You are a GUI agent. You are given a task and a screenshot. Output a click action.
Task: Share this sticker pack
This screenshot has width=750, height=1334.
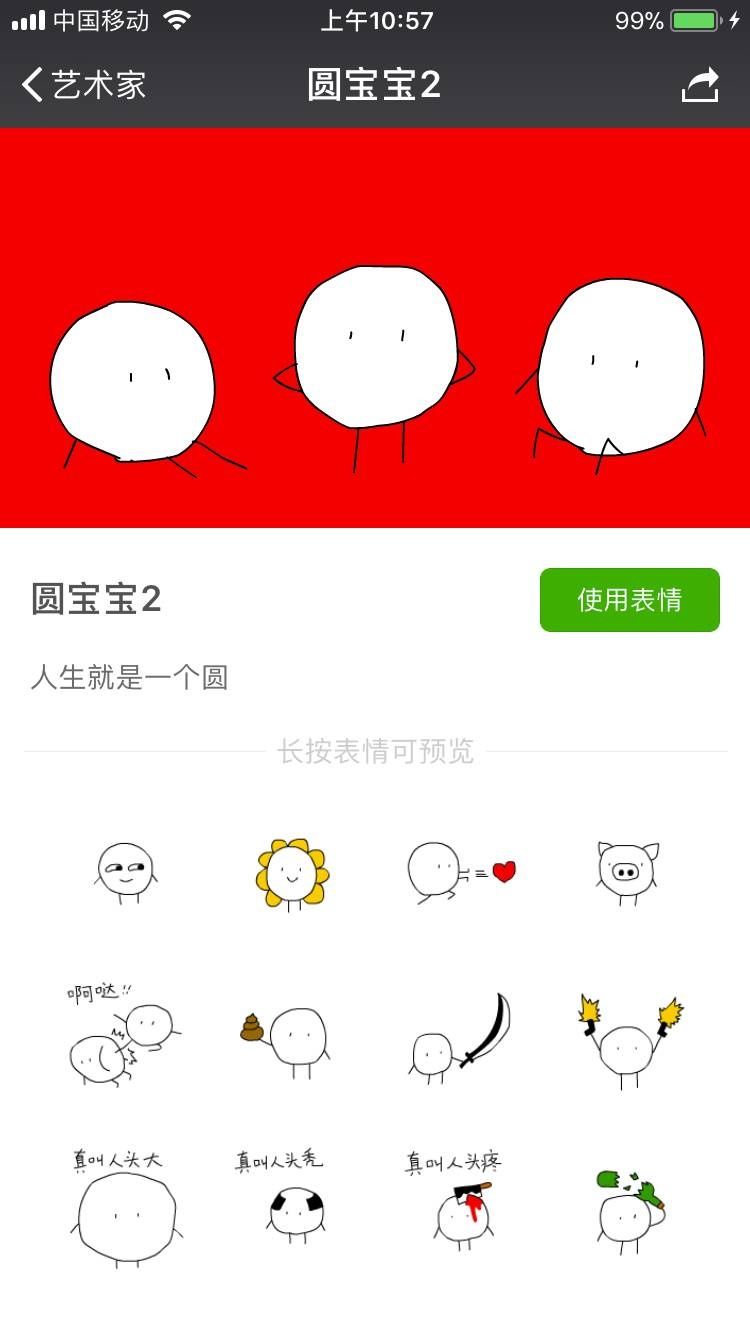[x=700, y=85]
